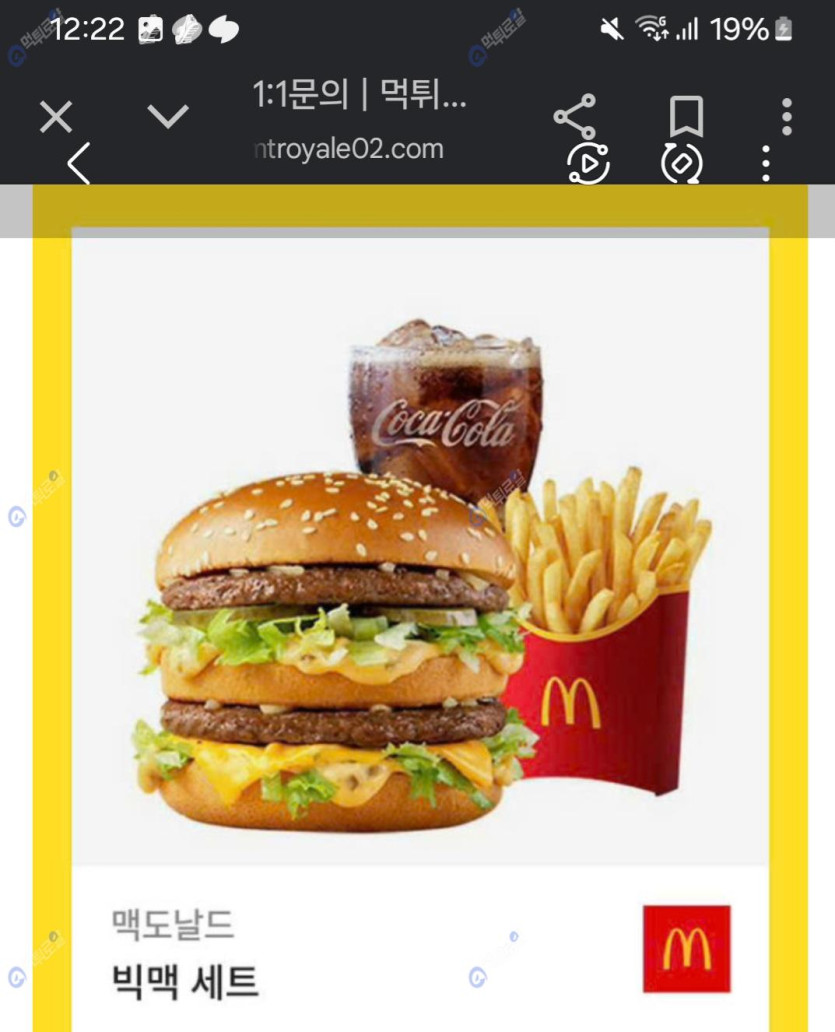The height and width of the screenshot is (1032, 835).
Task: Close the browser tab with X
Action: point(56,118)
